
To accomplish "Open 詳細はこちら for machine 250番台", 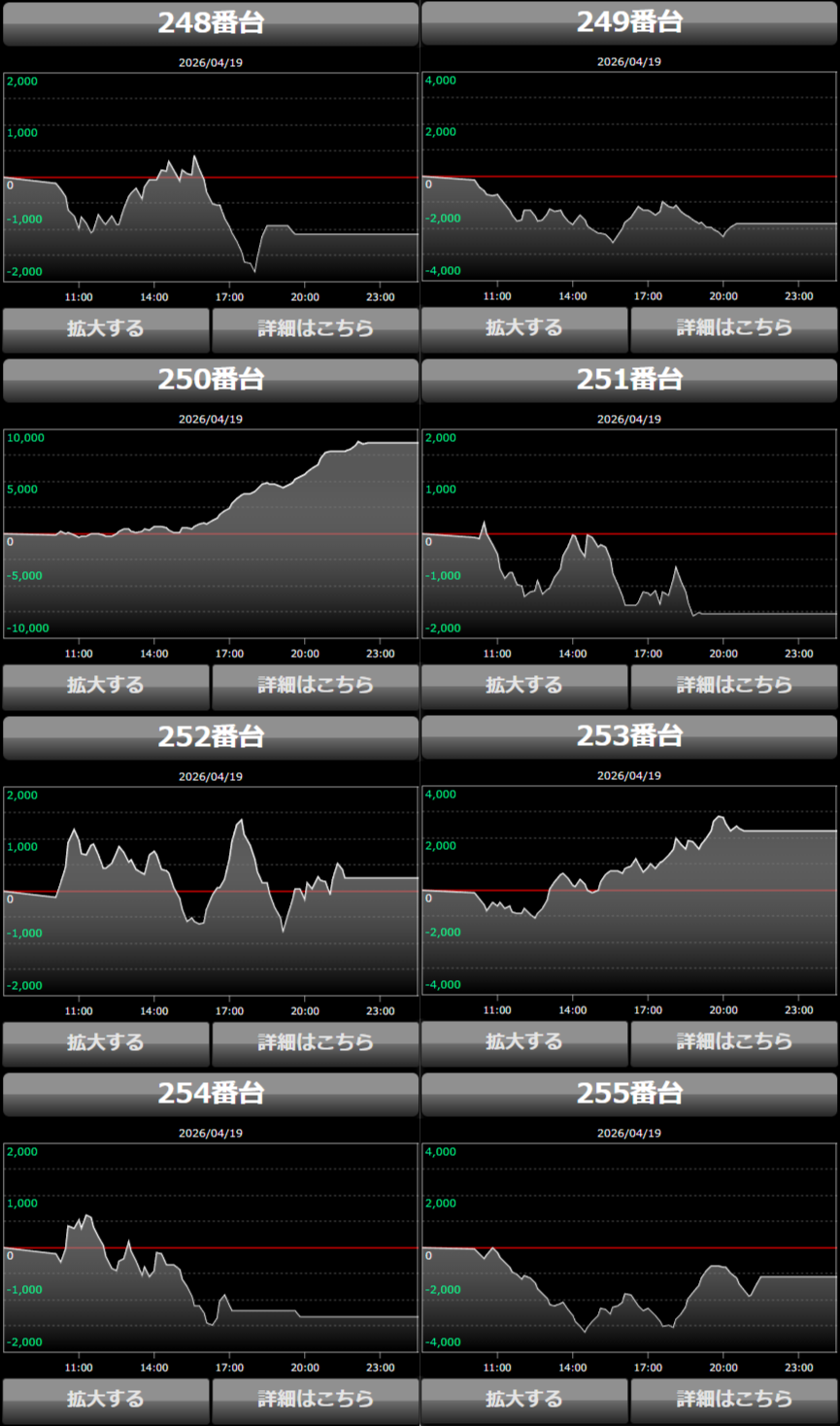I will [316, 686].
